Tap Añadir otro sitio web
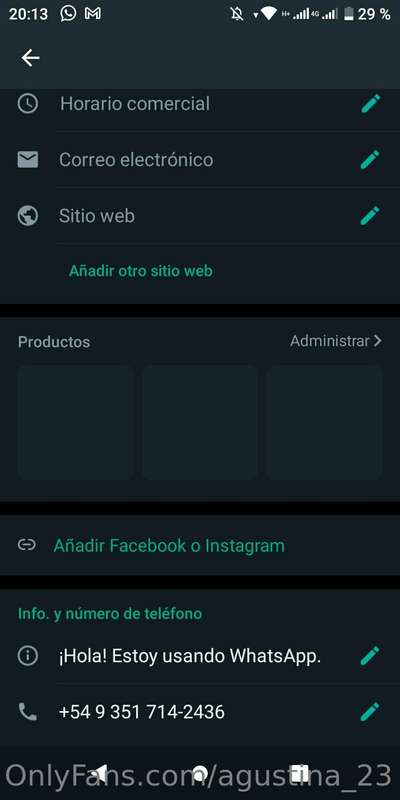This screenshot has width=400, height=800. [x=141, y=271]
